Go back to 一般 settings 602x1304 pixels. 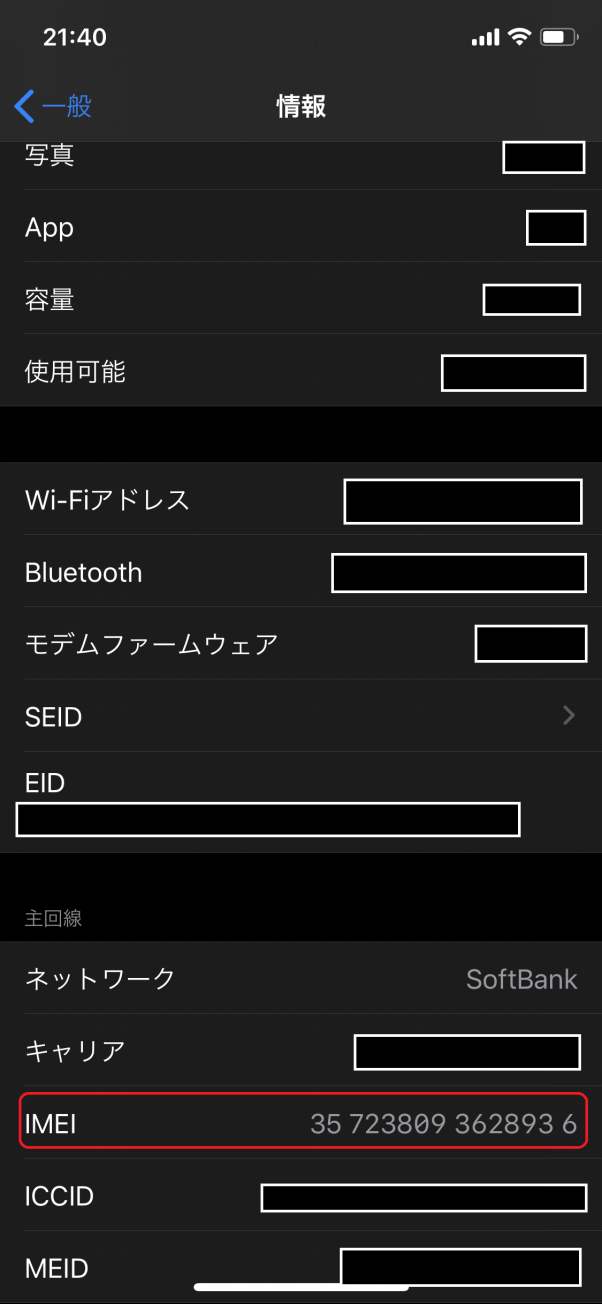coord(54,106)
